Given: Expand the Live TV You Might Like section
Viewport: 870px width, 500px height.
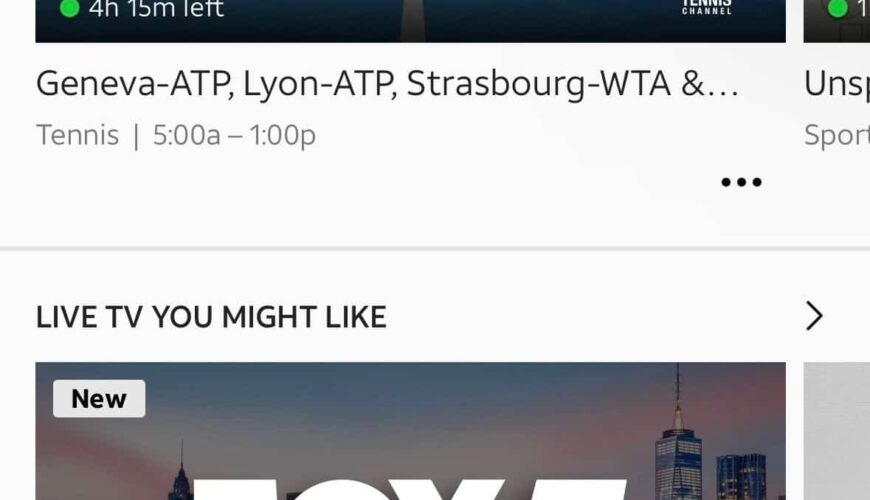Looking at the screenshot, I should pos(814,317).
